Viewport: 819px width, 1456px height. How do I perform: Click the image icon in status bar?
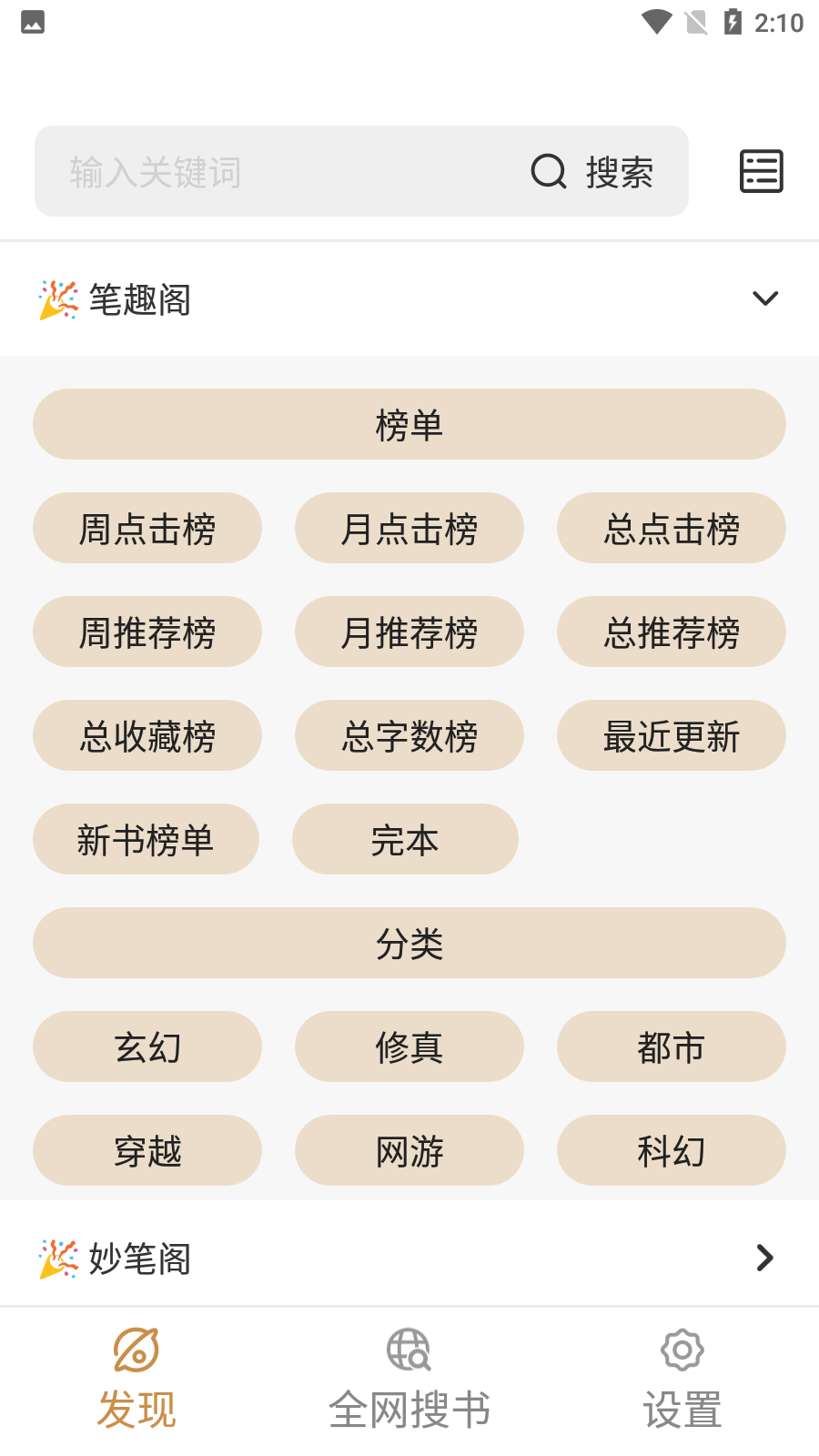32,22
